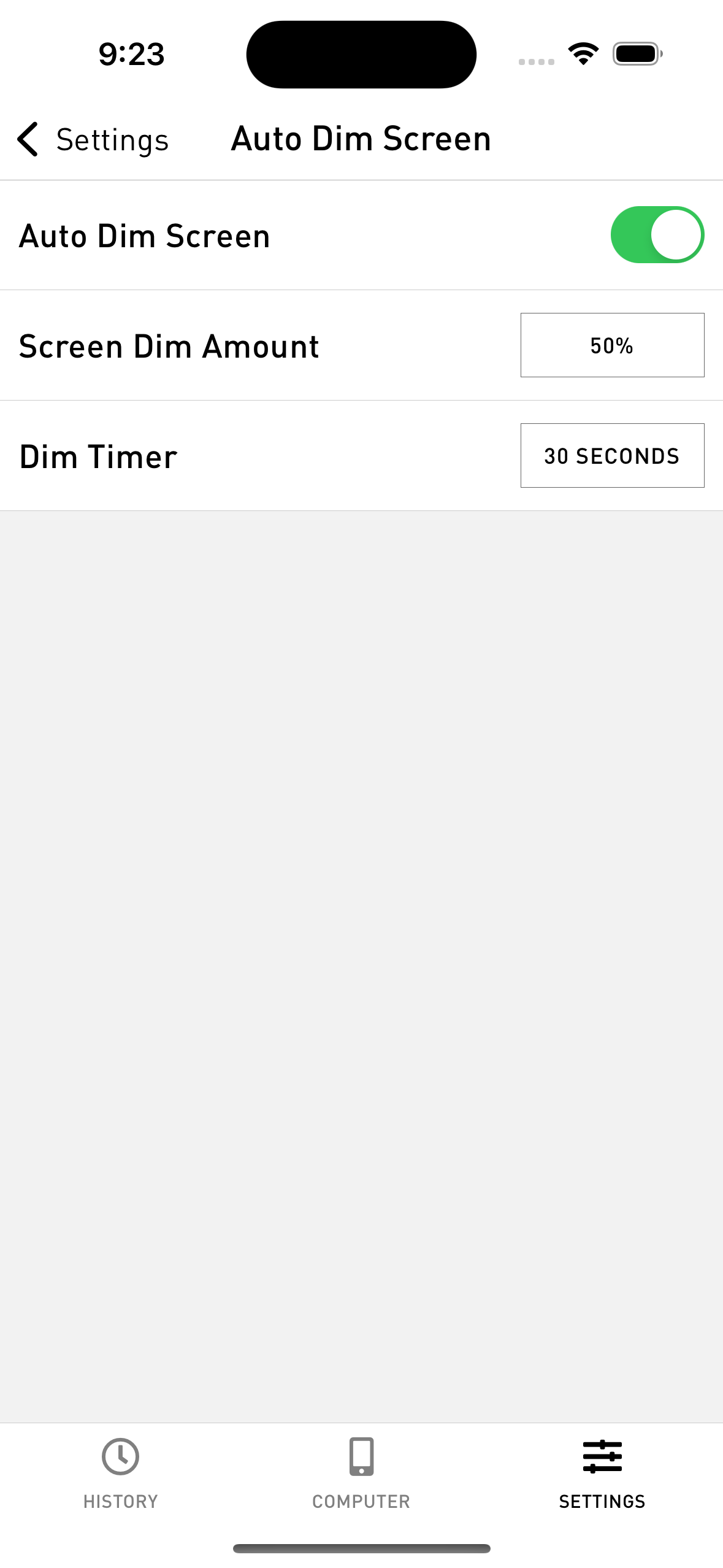Disable the Auto Dim Screen toggle

(656, 234)
